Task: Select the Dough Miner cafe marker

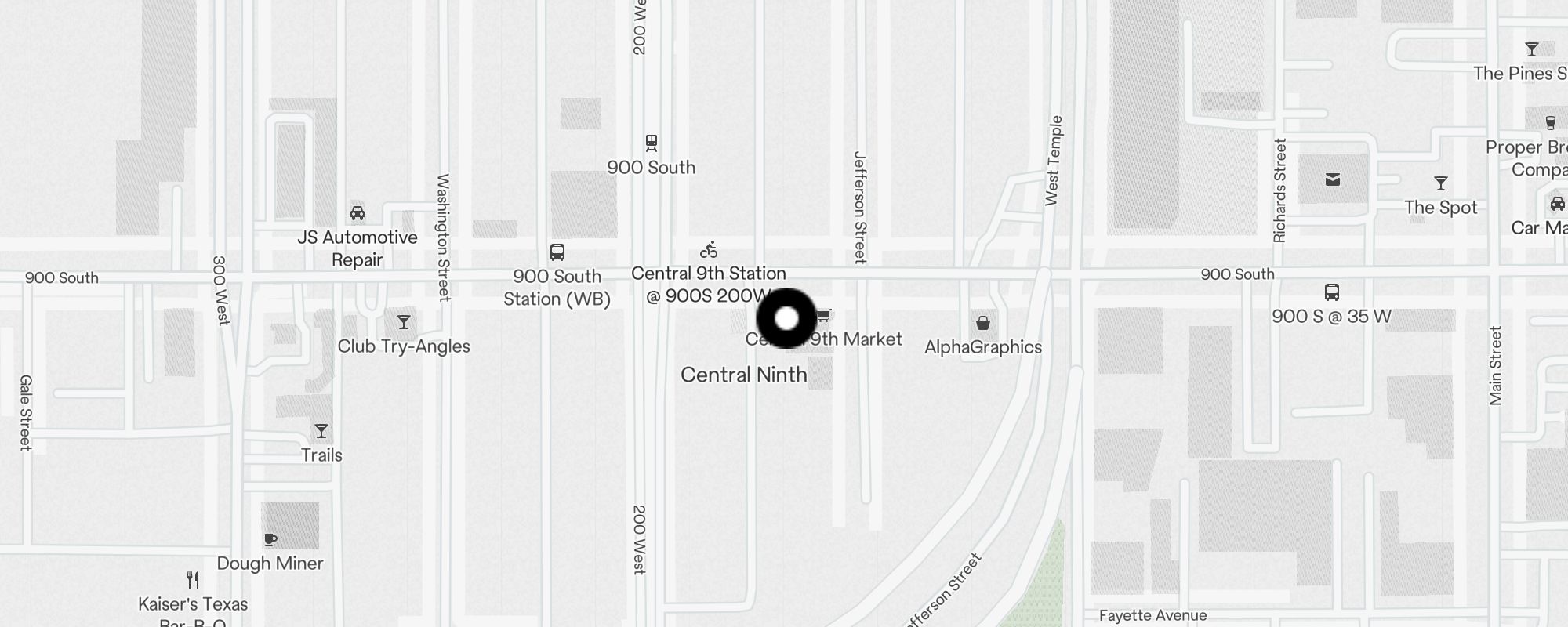Action: click(270, 539)
